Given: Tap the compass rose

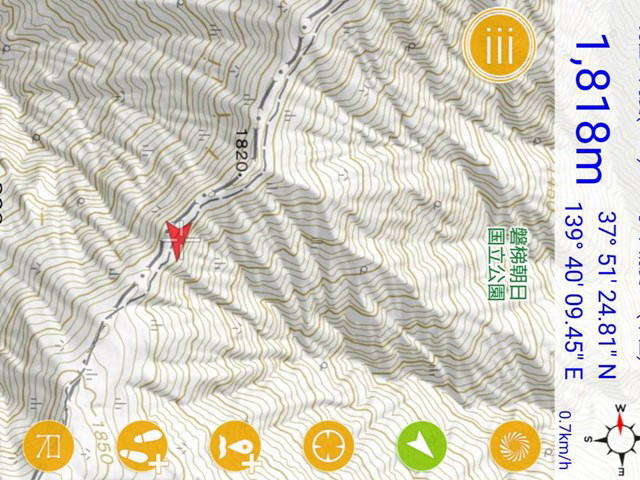Looking at the screenshot, I should click(620, 441).
